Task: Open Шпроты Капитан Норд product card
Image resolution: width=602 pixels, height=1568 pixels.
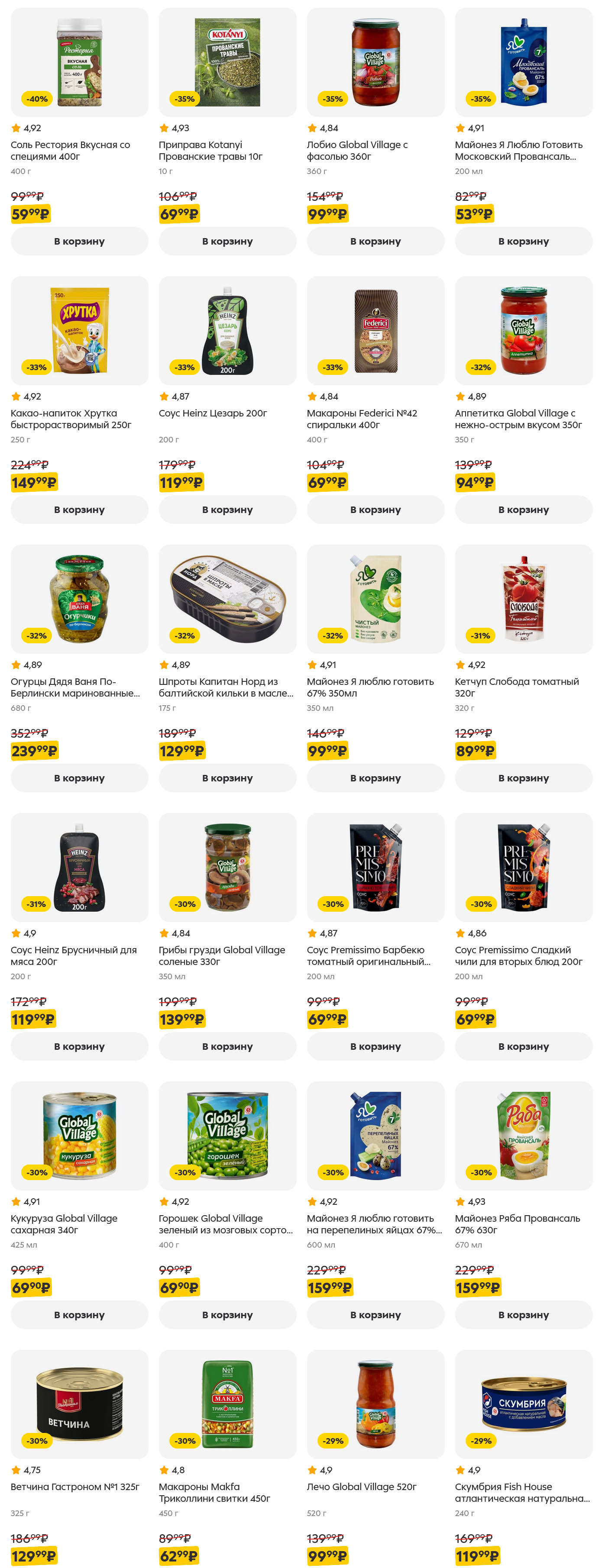Action: [227, 599]
